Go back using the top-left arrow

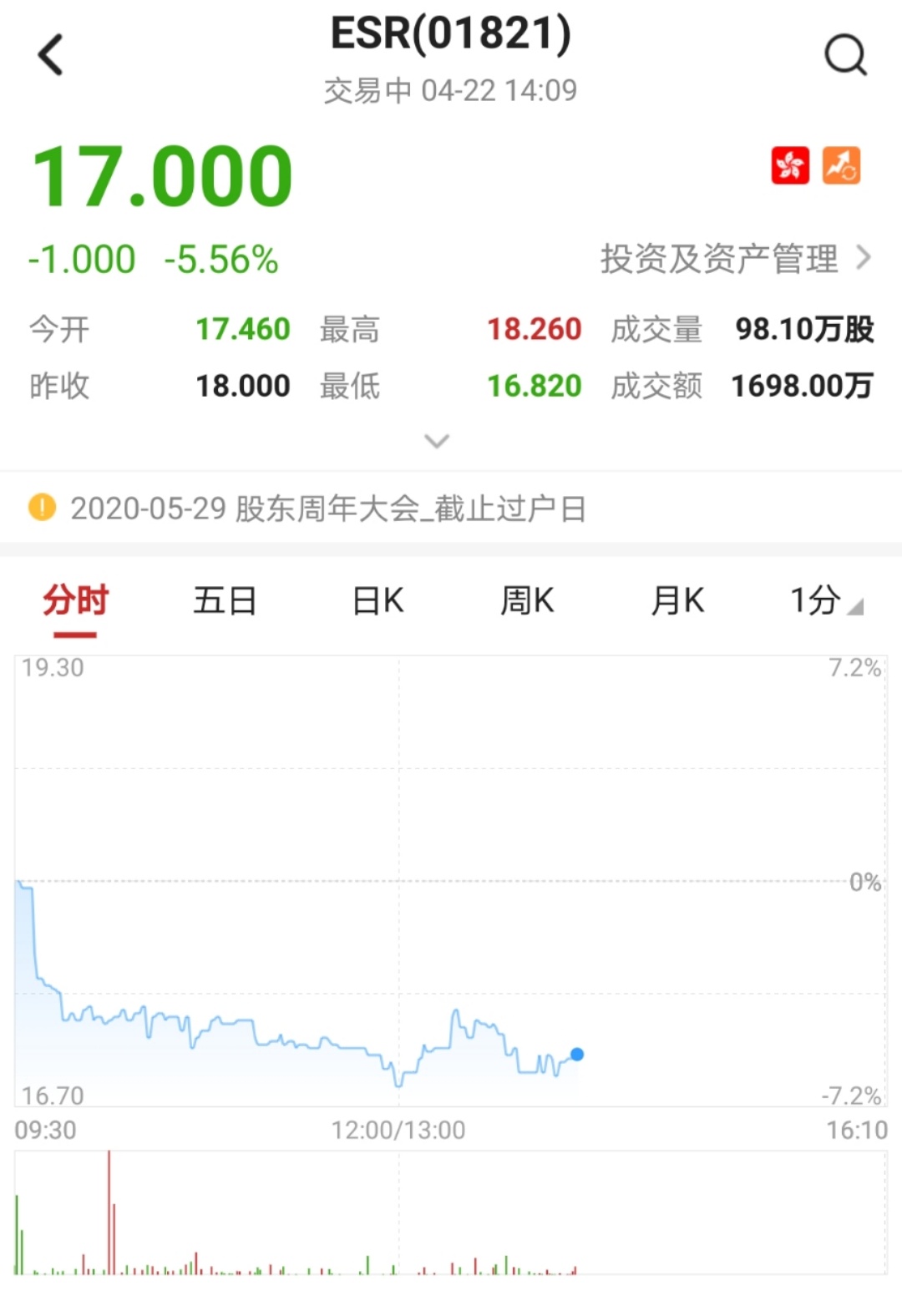51,55
